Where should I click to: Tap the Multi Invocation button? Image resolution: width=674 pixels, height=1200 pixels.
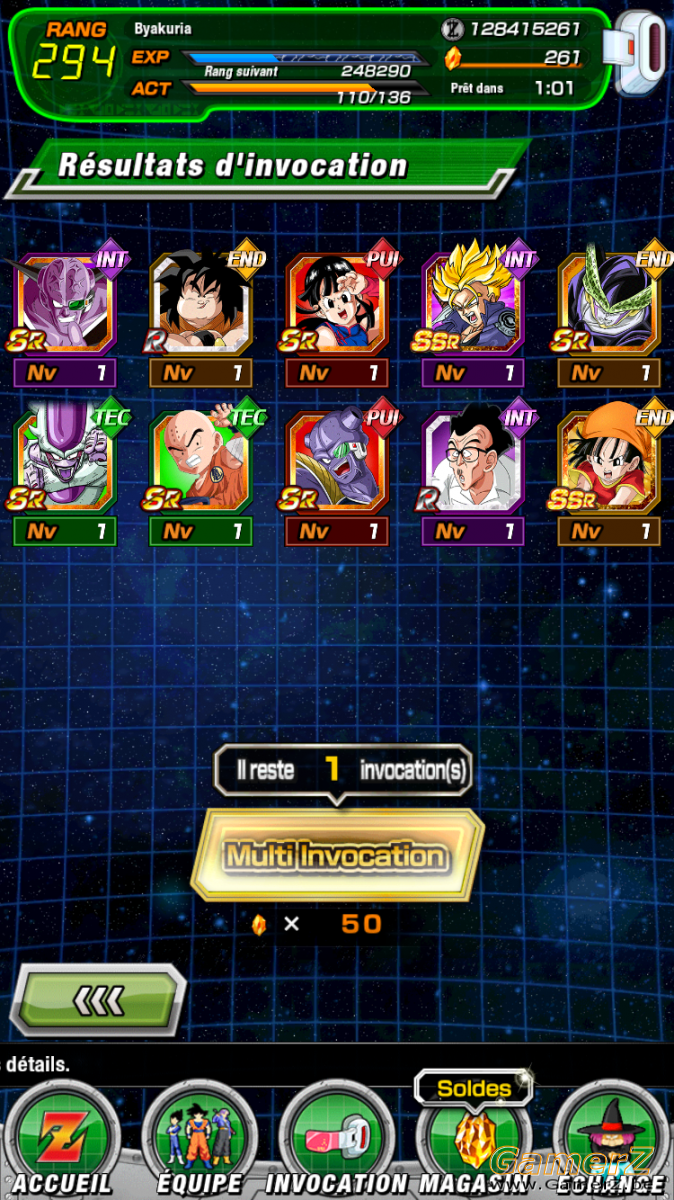click(337, 855)
